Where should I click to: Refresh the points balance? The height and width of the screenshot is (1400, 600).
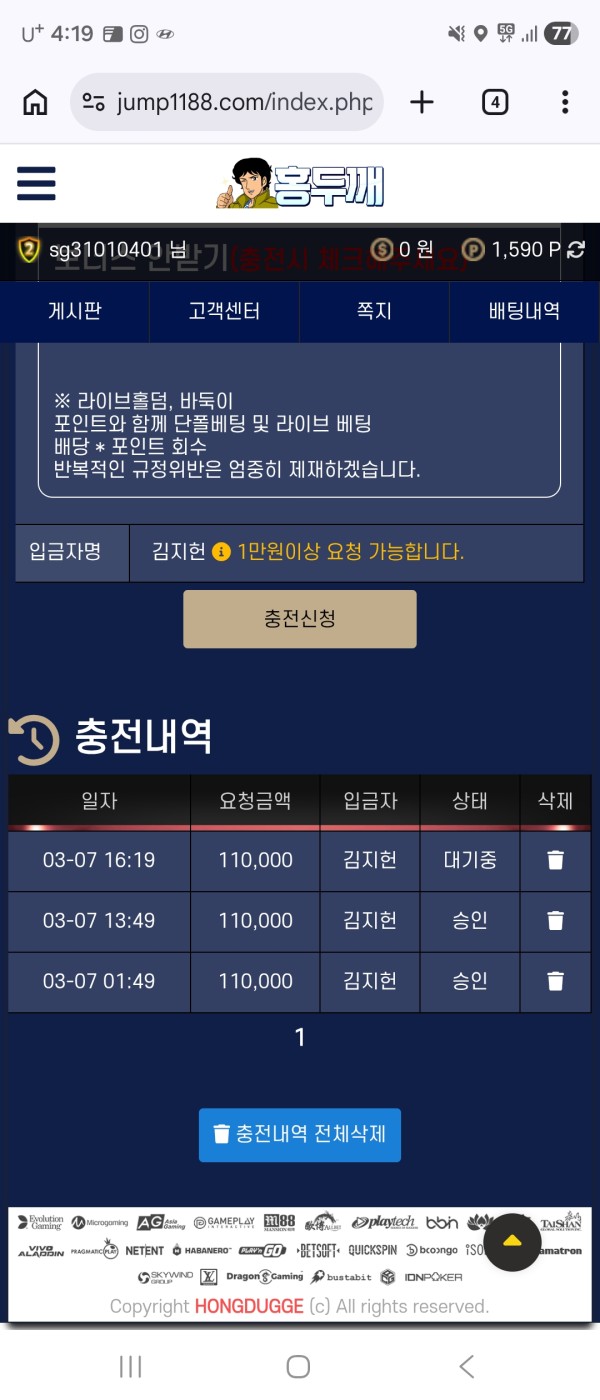click(x=576, y=250)
